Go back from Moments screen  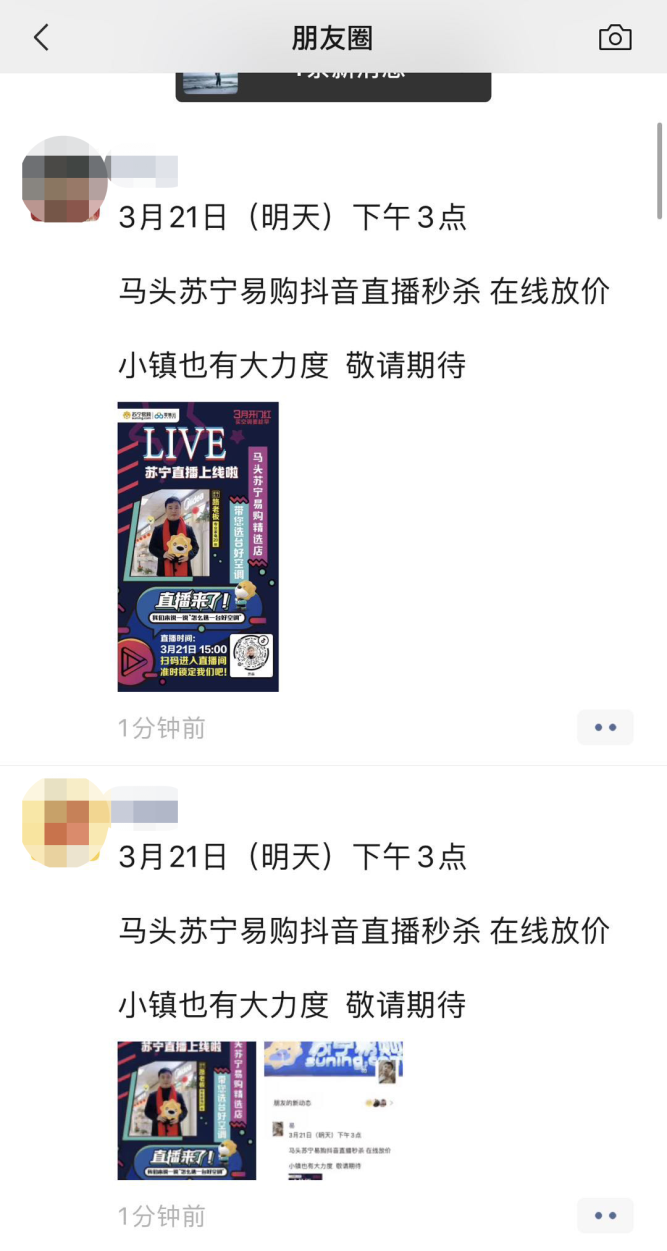coord(41,38)
